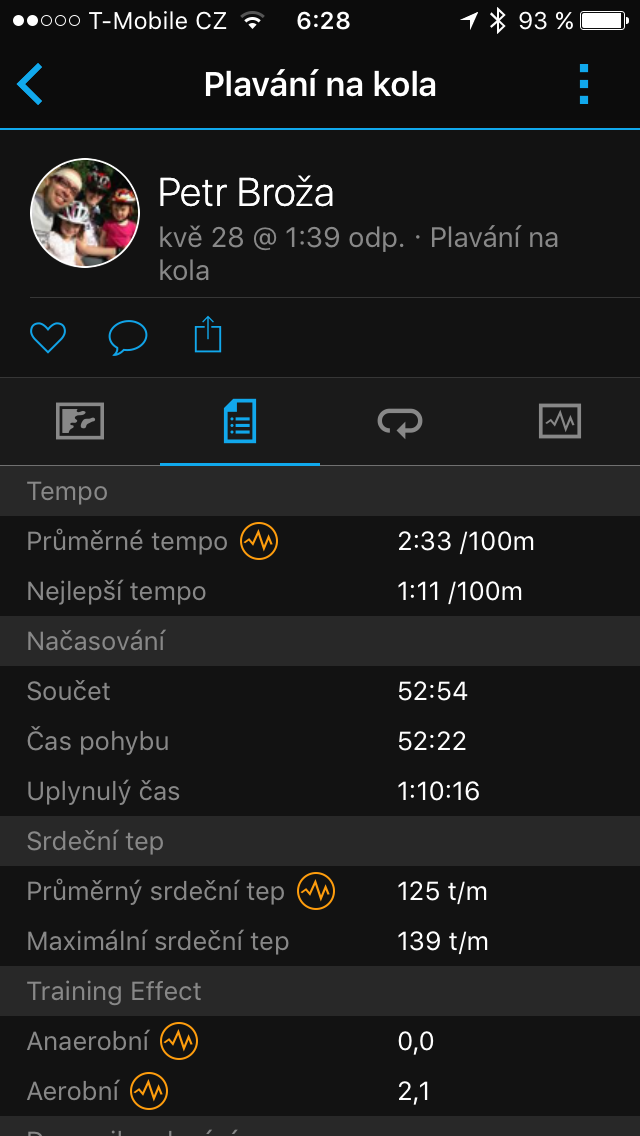This screenshot has width=640, height=1136.
Task: Open the three-dot overflow menu
Action: tap(584, 85)
